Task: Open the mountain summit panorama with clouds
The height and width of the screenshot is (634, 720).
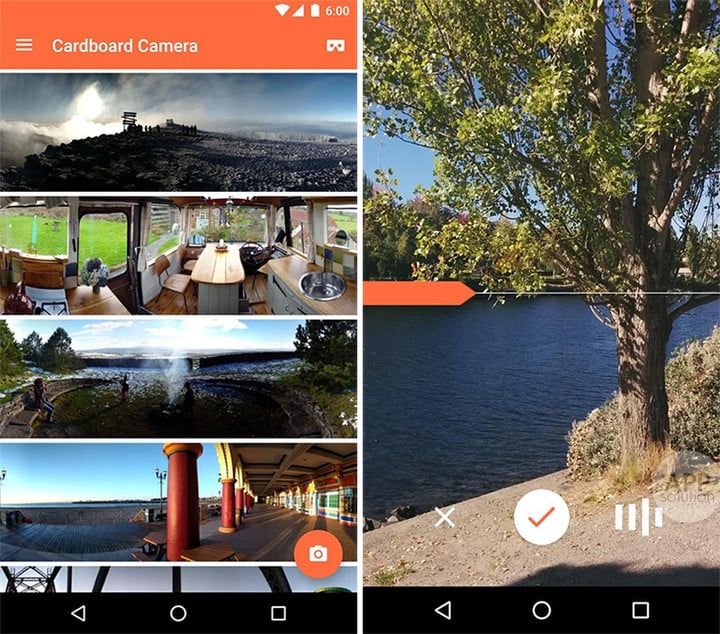Action: [x=178, y=131]
